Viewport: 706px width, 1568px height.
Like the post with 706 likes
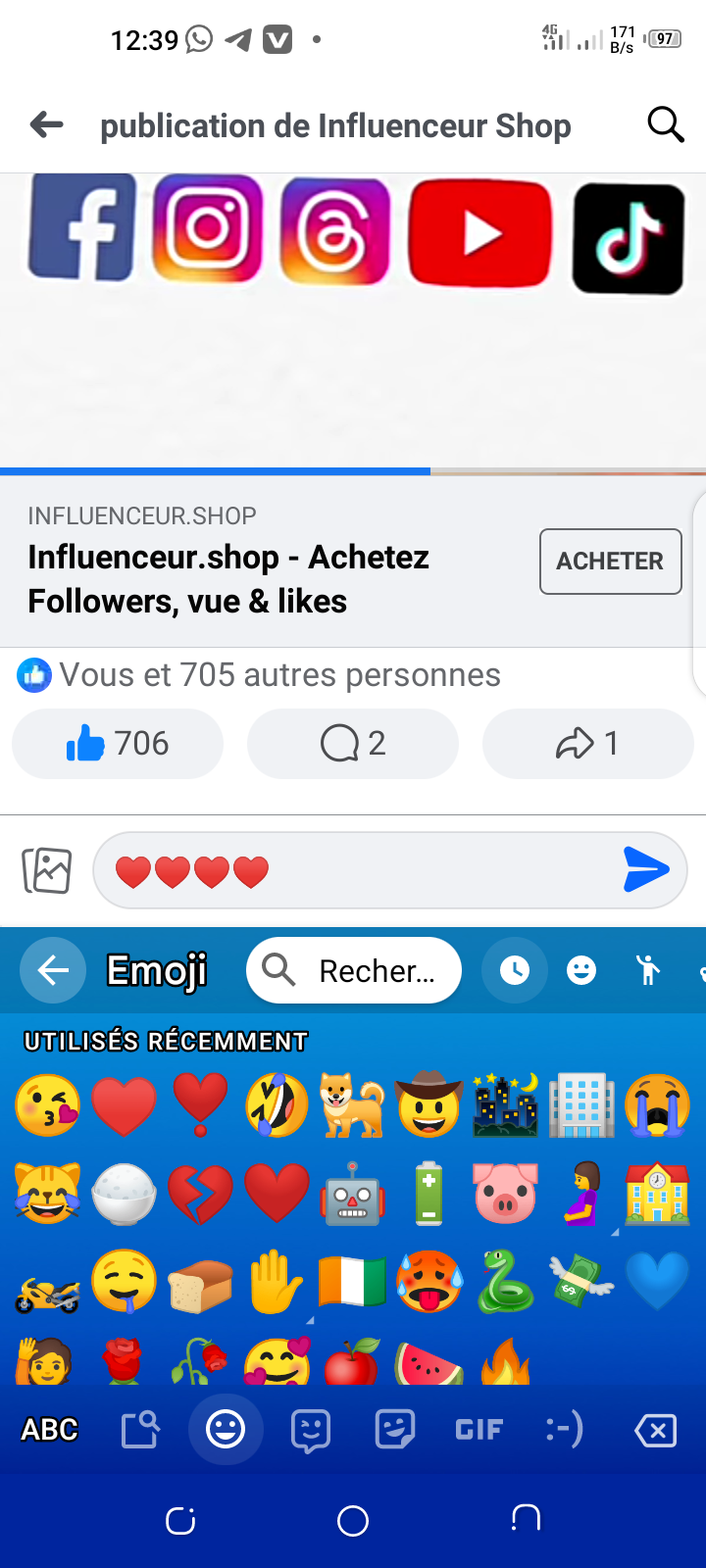click(x=118, y=744)
